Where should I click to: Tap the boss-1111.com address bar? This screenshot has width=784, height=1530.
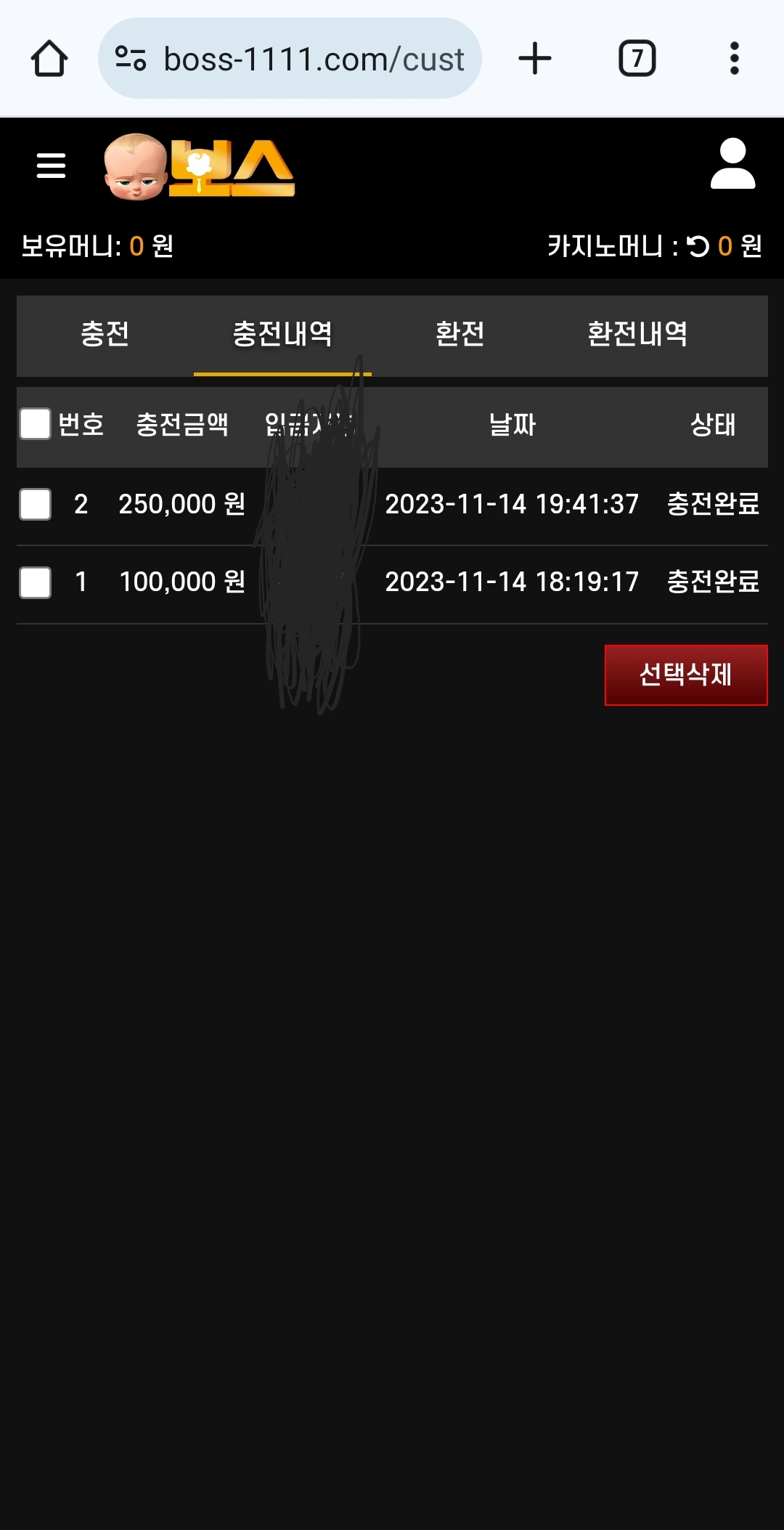tap(290, 59)
